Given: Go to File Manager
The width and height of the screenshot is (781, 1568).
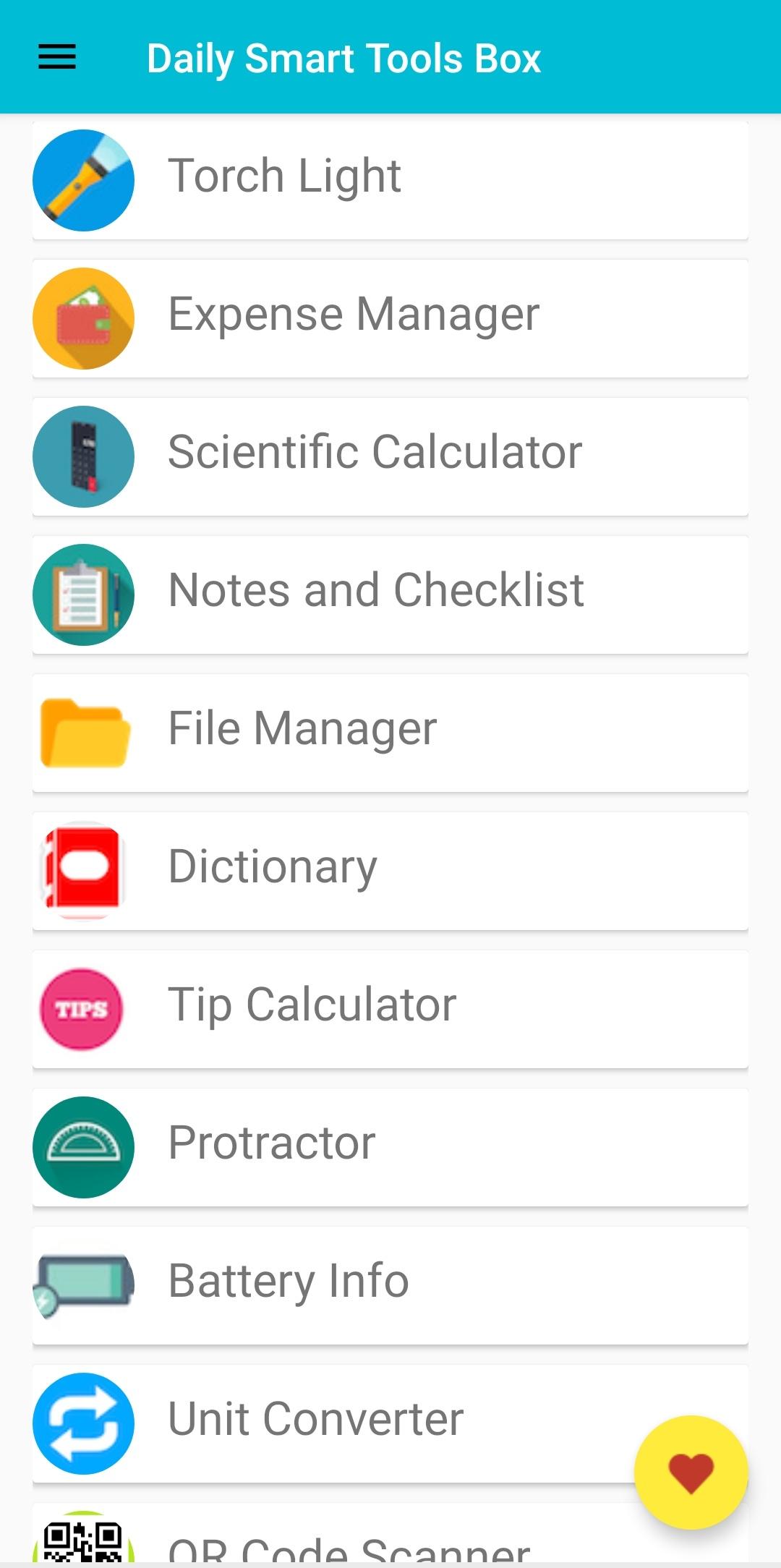Looking at the screenshot, I should coord(390,732).
